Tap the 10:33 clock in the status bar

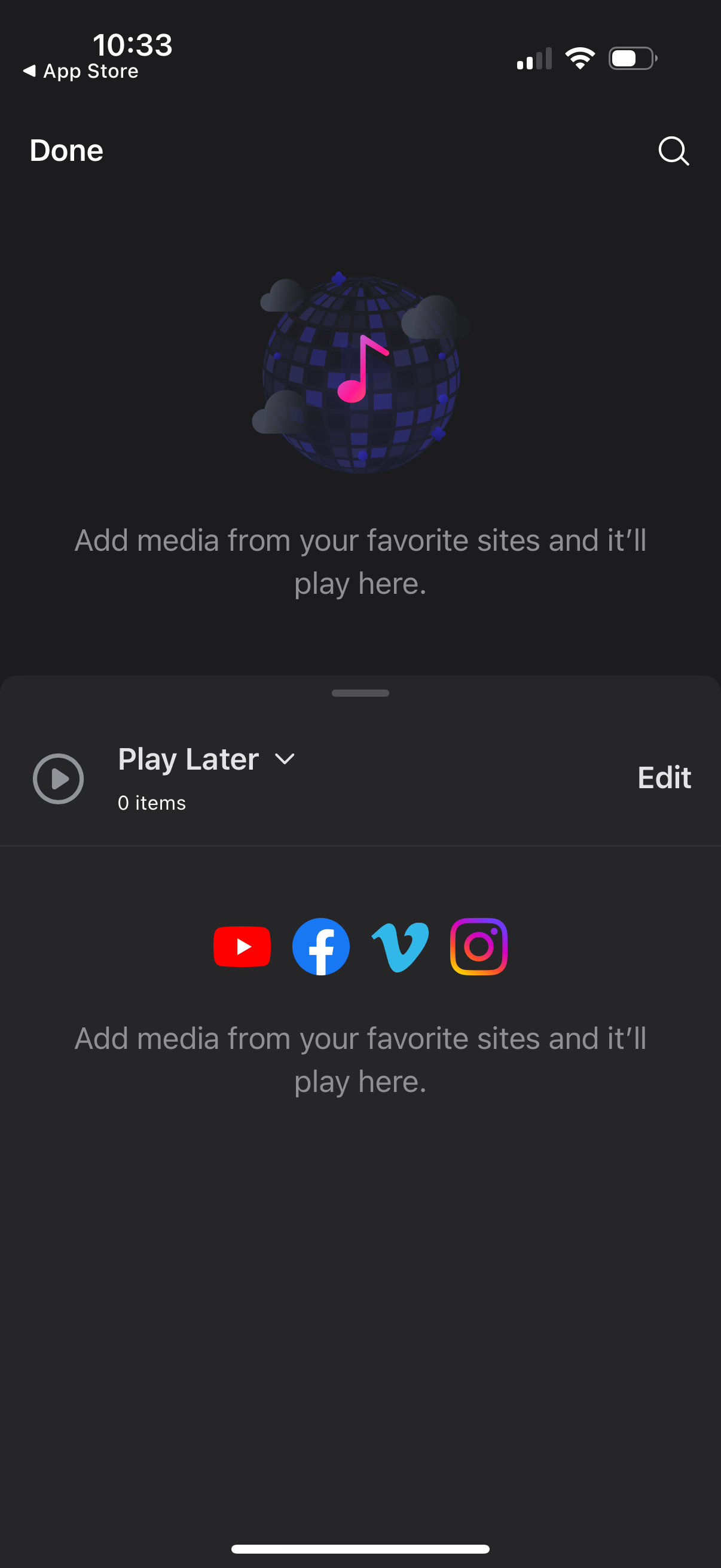(x=133, y=44)
